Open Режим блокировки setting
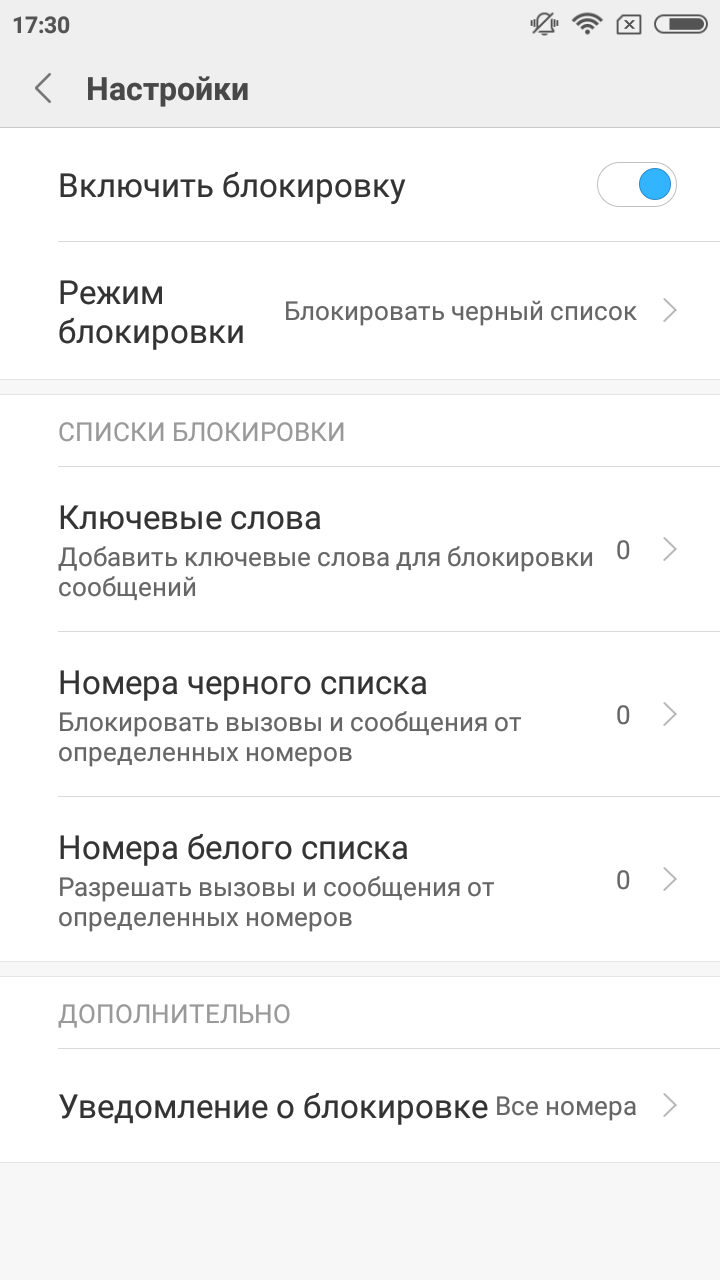 click(360, 311)
